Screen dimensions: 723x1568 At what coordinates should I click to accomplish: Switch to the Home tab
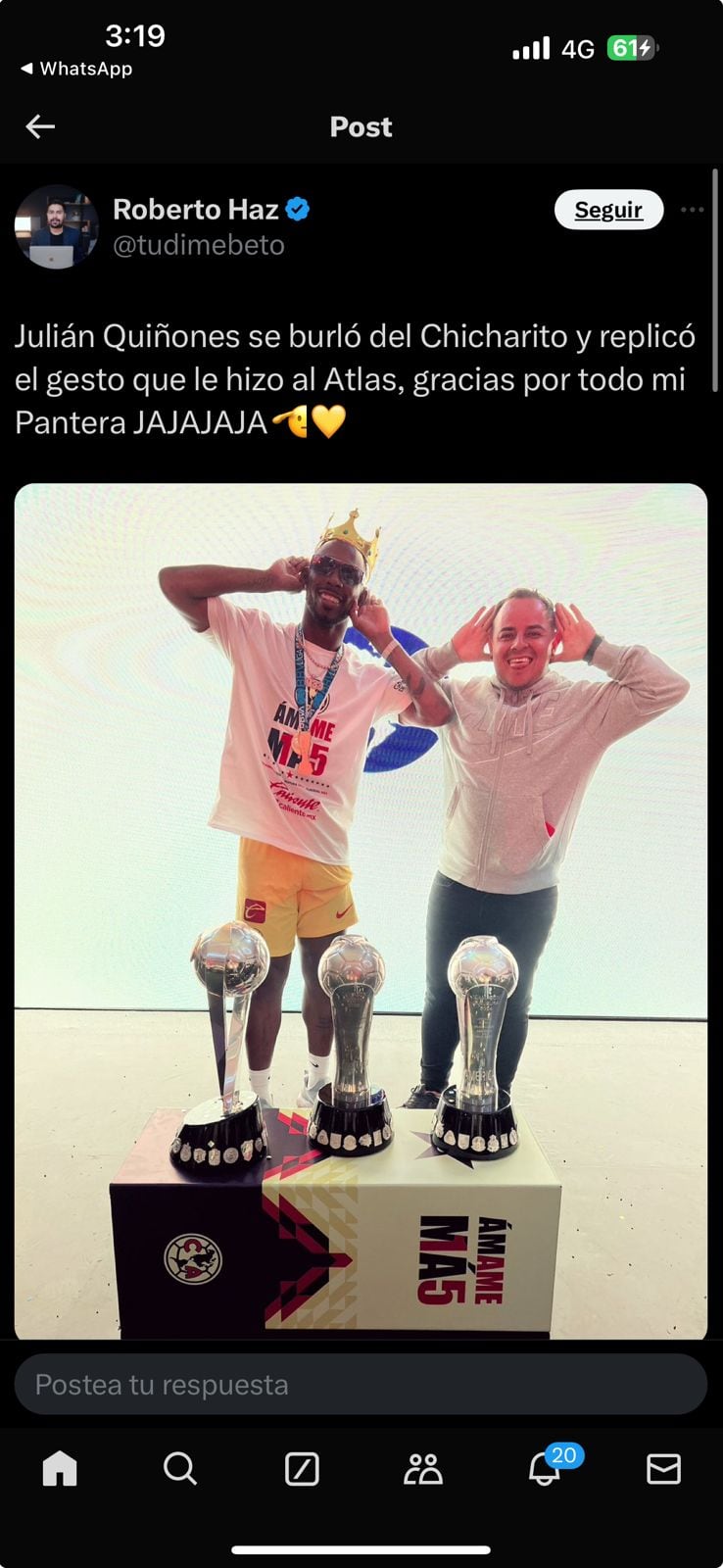(60, 1469)
